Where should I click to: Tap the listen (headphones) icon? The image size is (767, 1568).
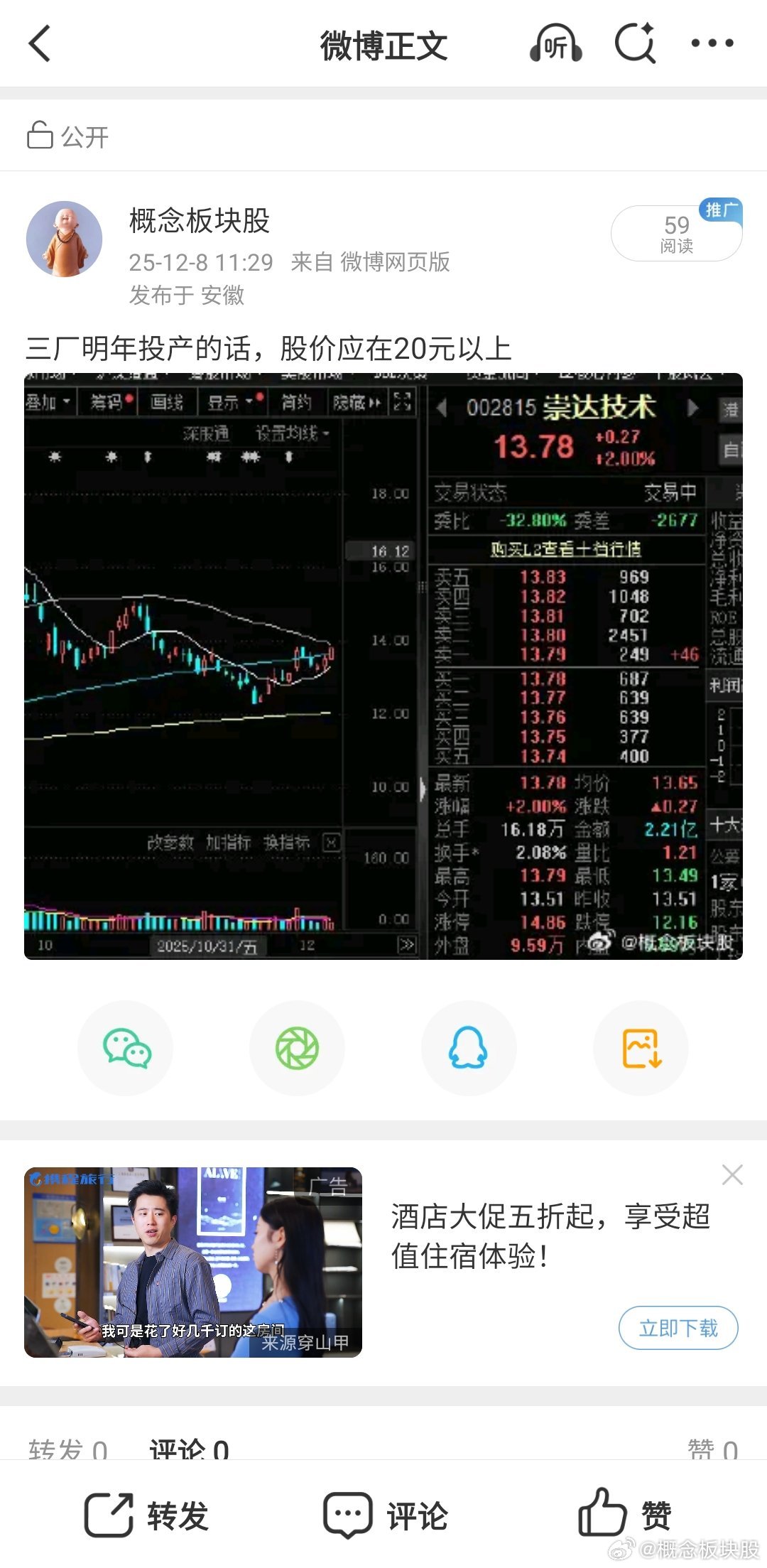[556, 44]
